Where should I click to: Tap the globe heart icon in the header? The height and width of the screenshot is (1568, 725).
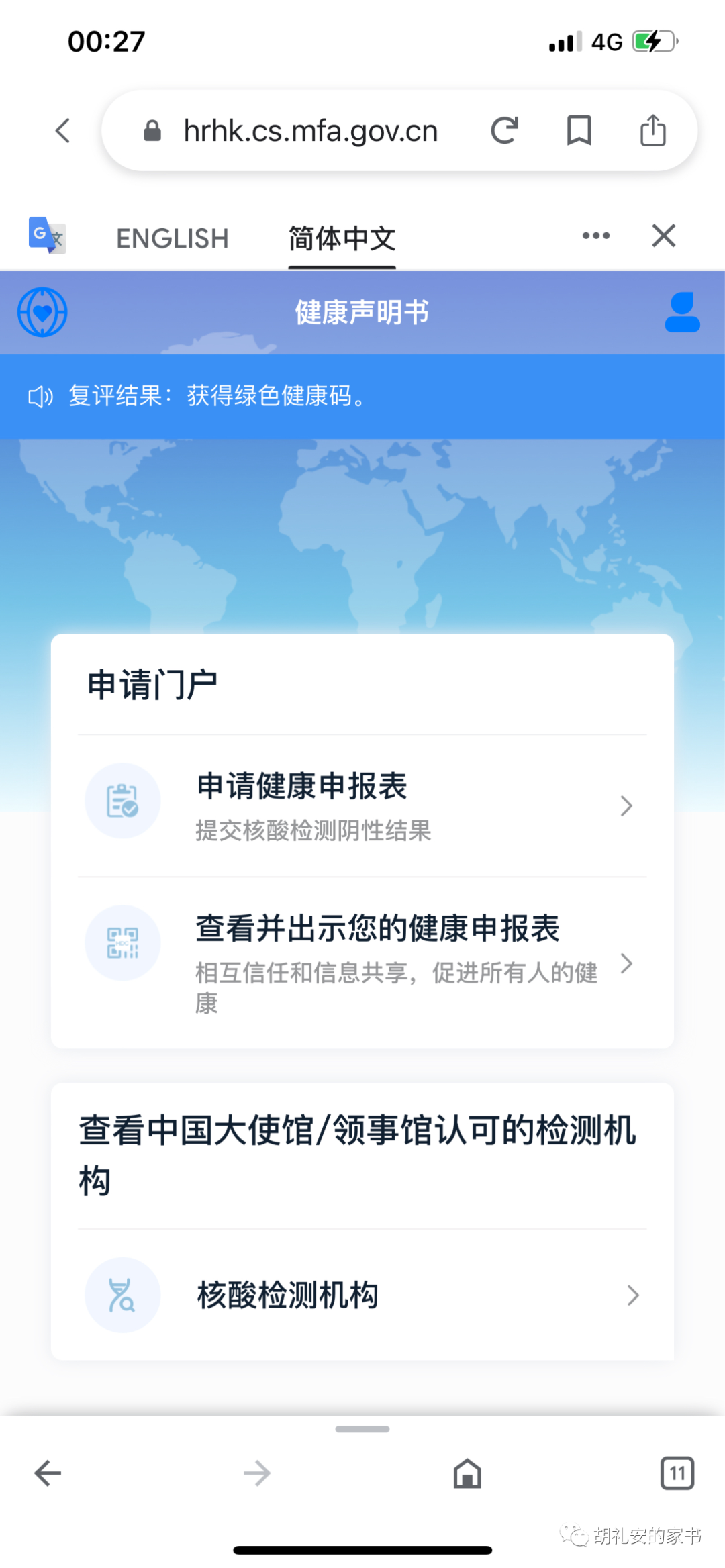click(42, 312)
